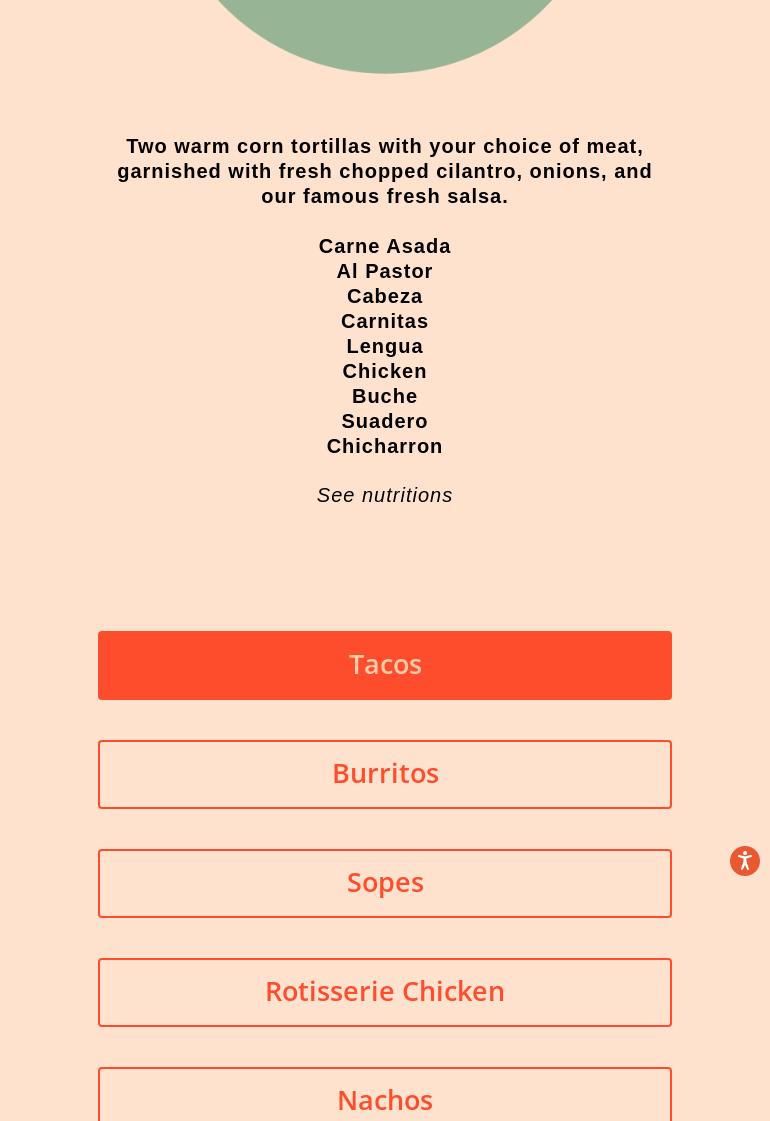Switch to the Burritos menu section
The width and height of the screenshot is (770, 1121).
coord(385,773)
